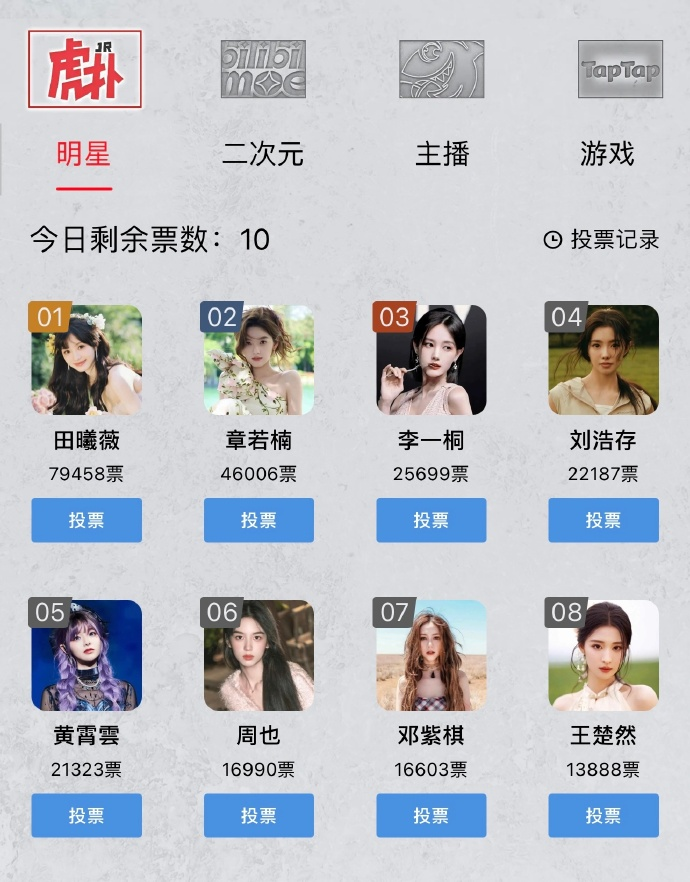Open 刘浩存's photo tile
690x882 pixels.
pyautogui.click(x=603, y=360)
